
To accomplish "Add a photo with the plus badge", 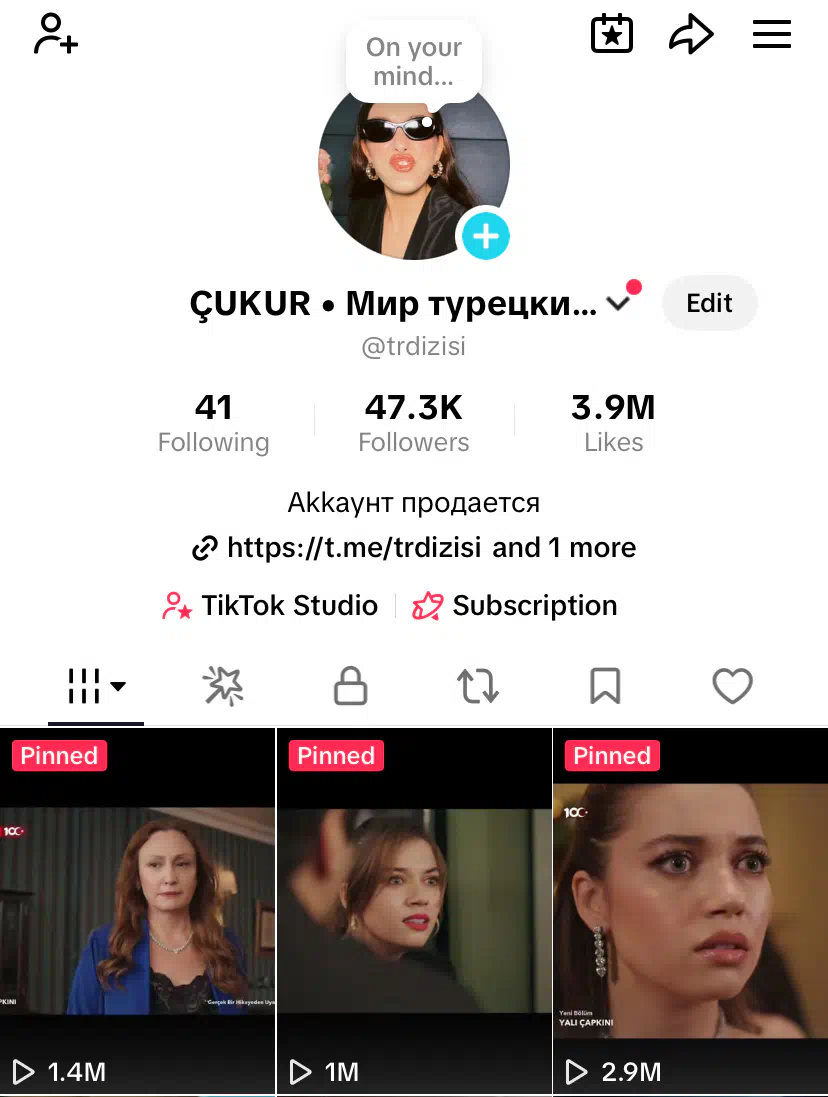I will pyautogui.click(x=486, y=236).
